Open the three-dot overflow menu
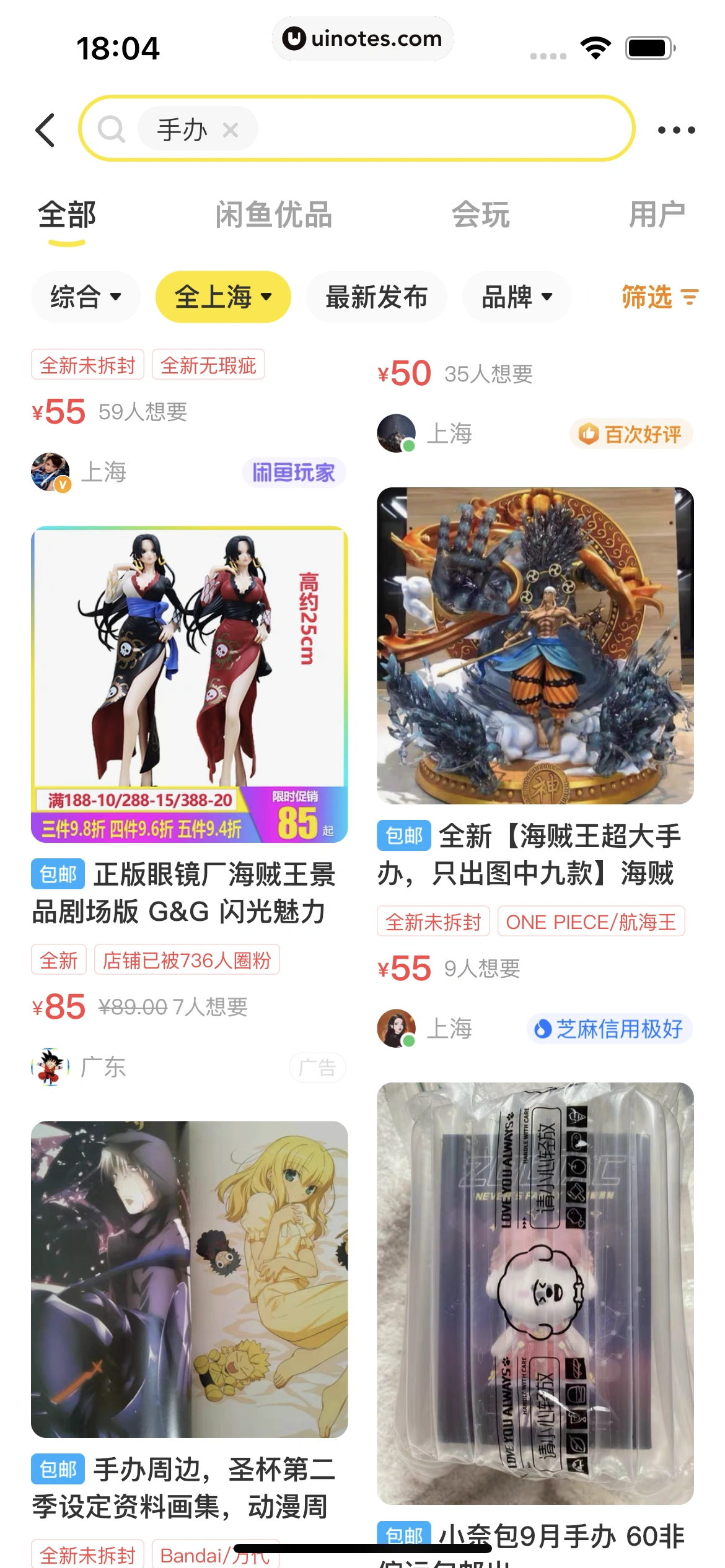Screen dimensions: 725x1568 (676, 130)
